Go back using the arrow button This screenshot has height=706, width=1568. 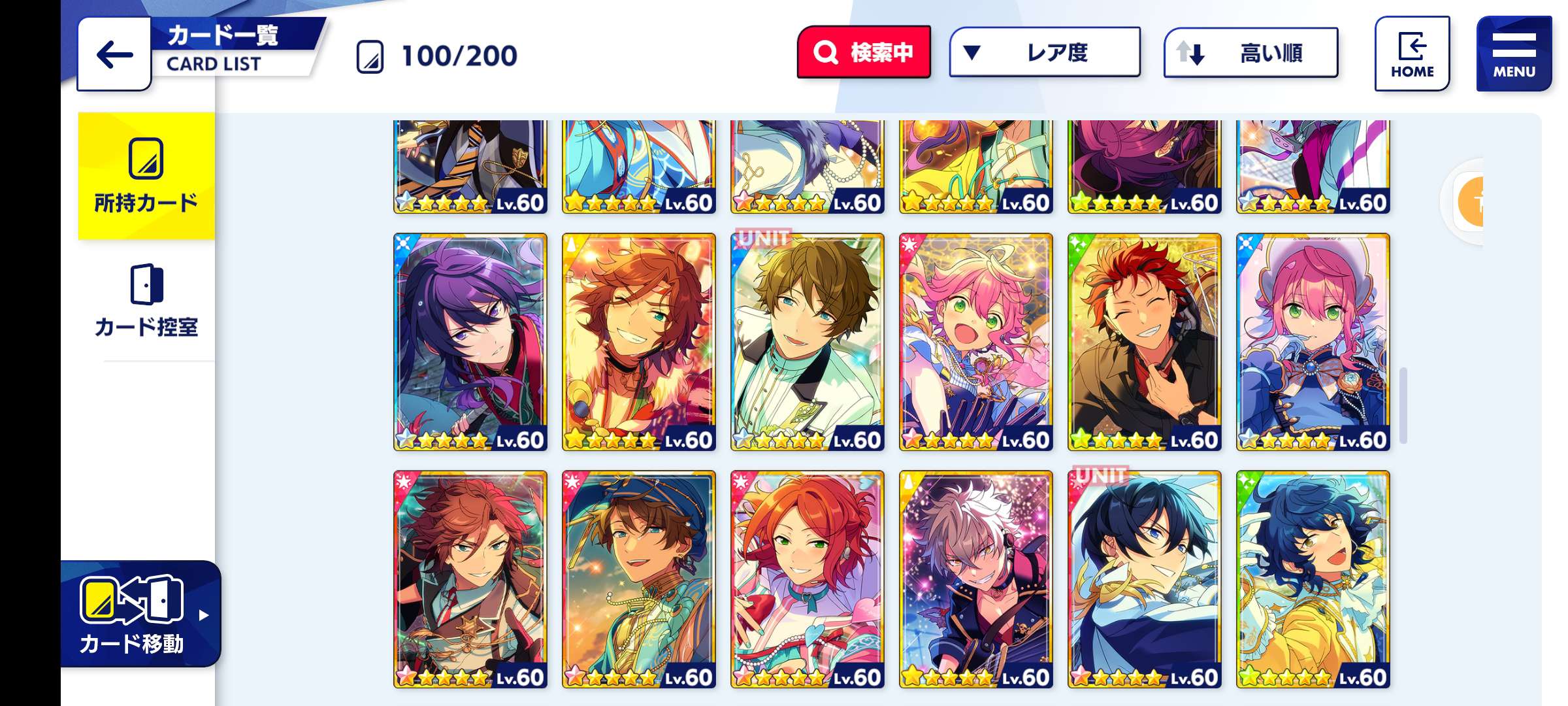tap(114, 54)
